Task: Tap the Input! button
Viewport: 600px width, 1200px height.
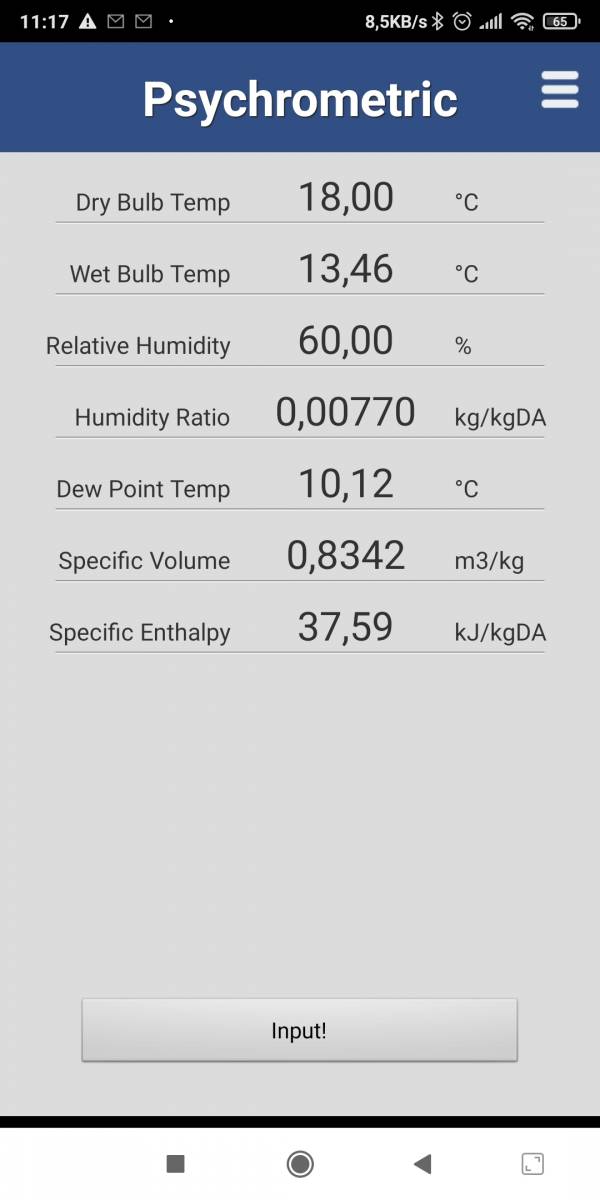Action: [x=299, y=1030]
